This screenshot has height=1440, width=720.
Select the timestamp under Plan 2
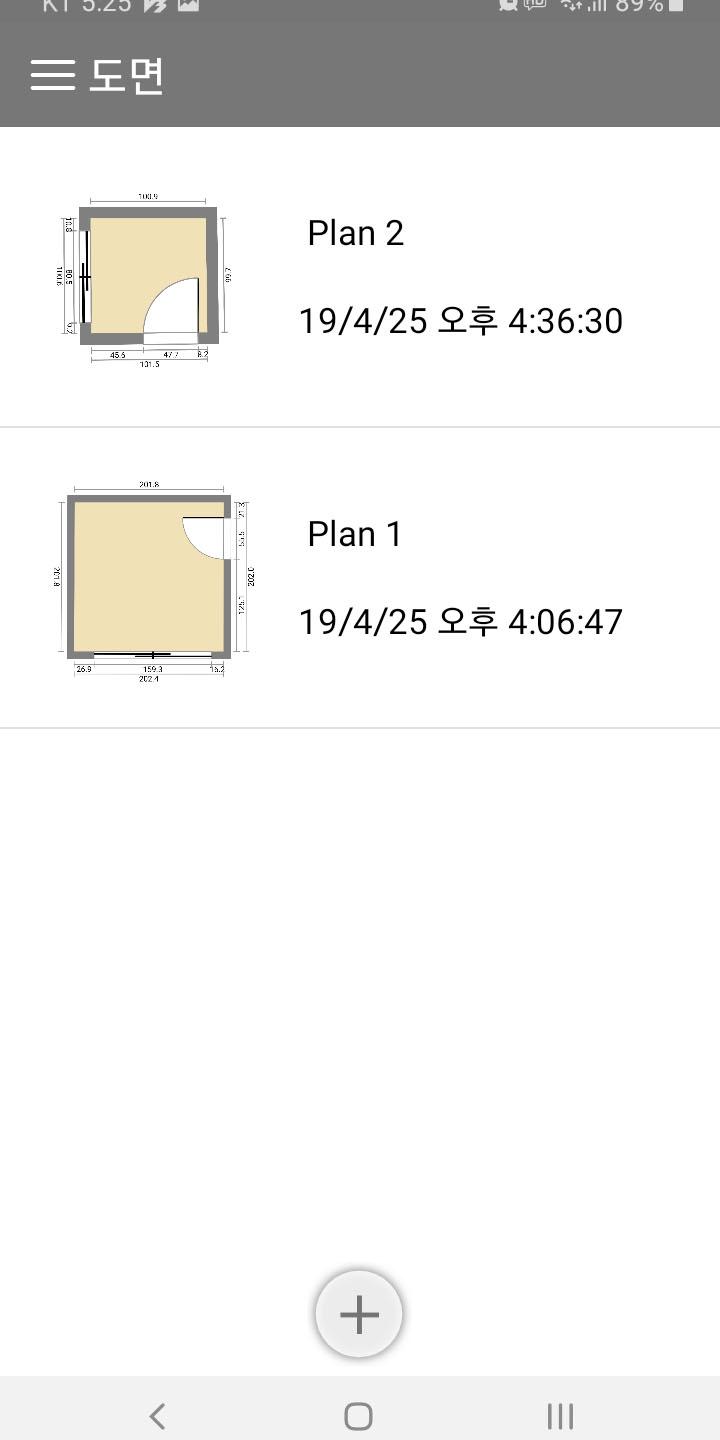point(460,320)
